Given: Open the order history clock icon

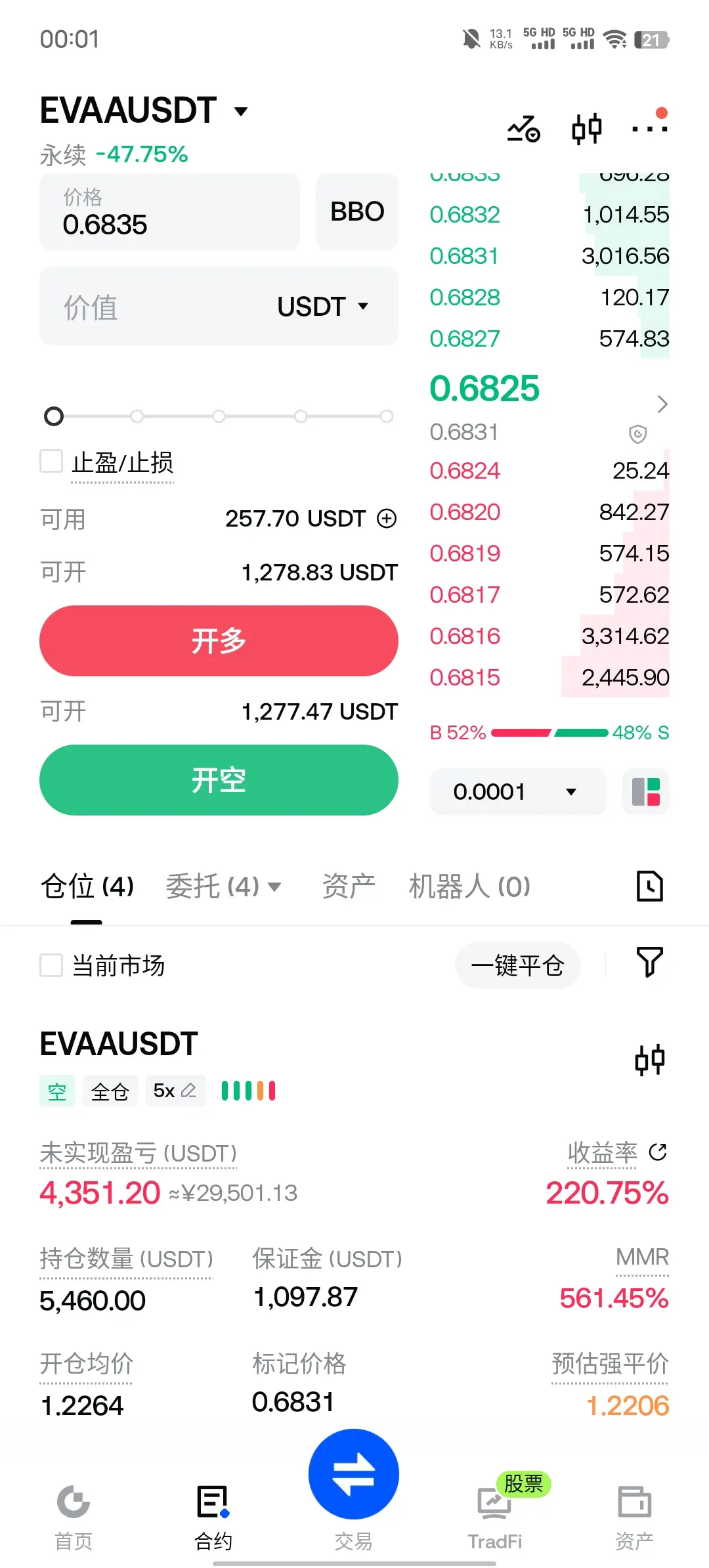Looking at the screenshot, I should tap(650, 886).
